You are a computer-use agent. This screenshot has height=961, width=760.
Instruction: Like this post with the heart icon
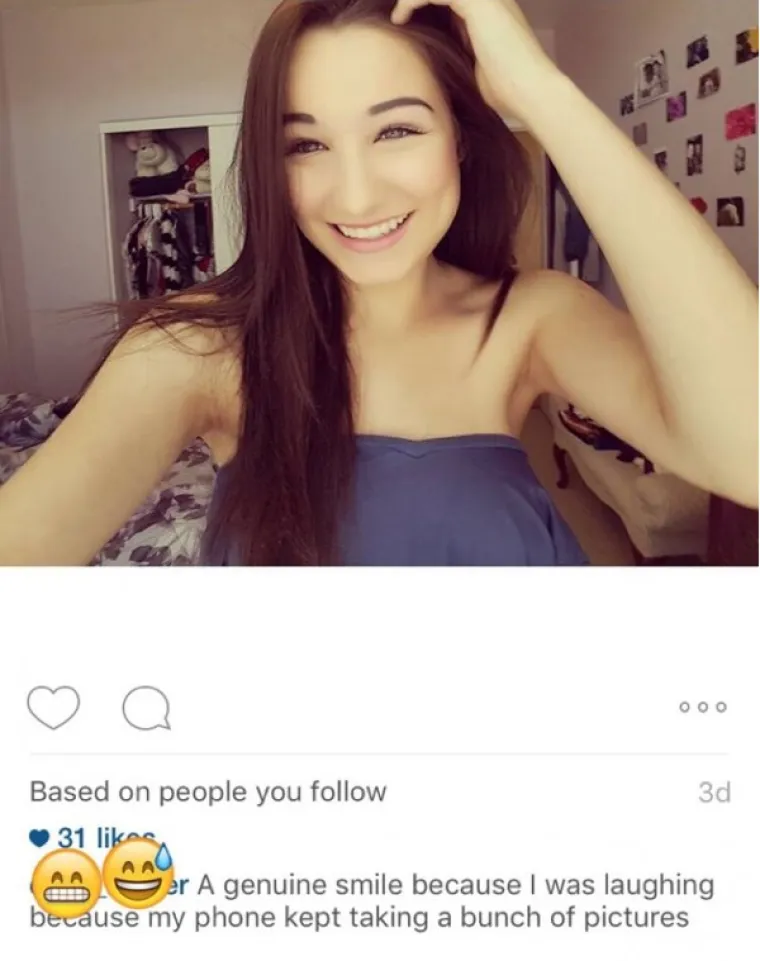point(53,708)
